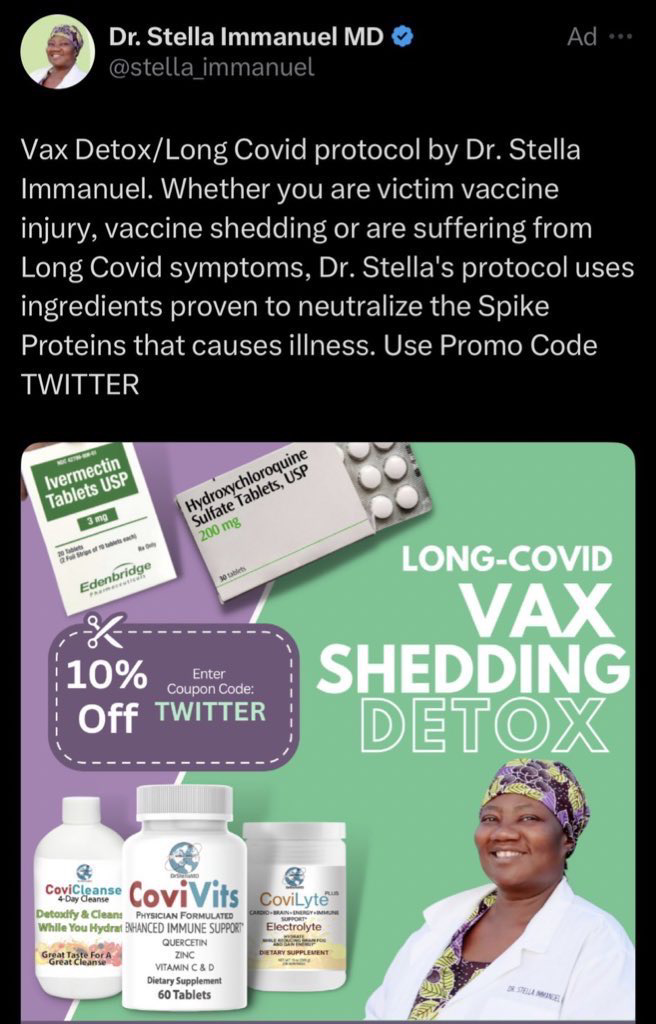
Task: Open the @stella_immanuel handle
Action: [x=210, y=68]
